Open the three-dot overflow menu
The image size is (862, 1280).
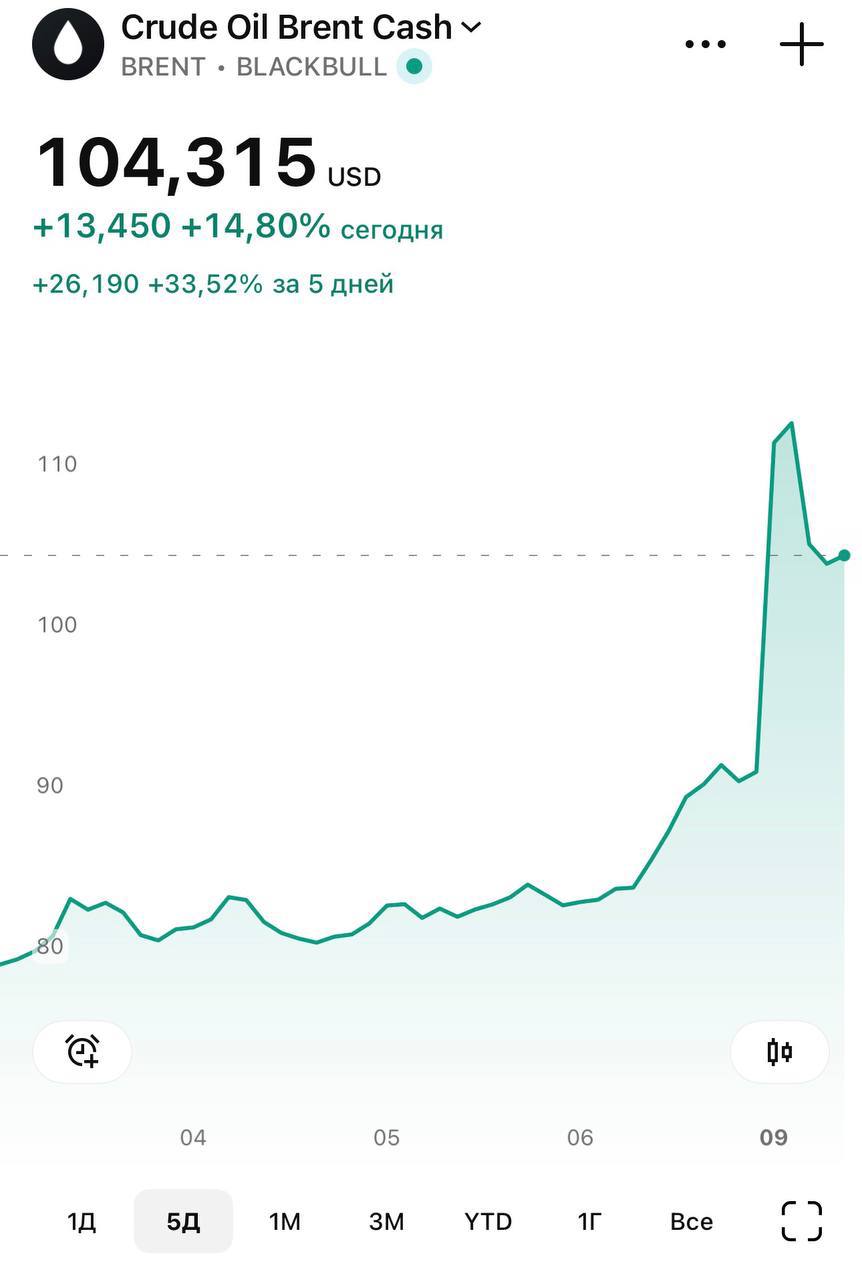(705, 45)
